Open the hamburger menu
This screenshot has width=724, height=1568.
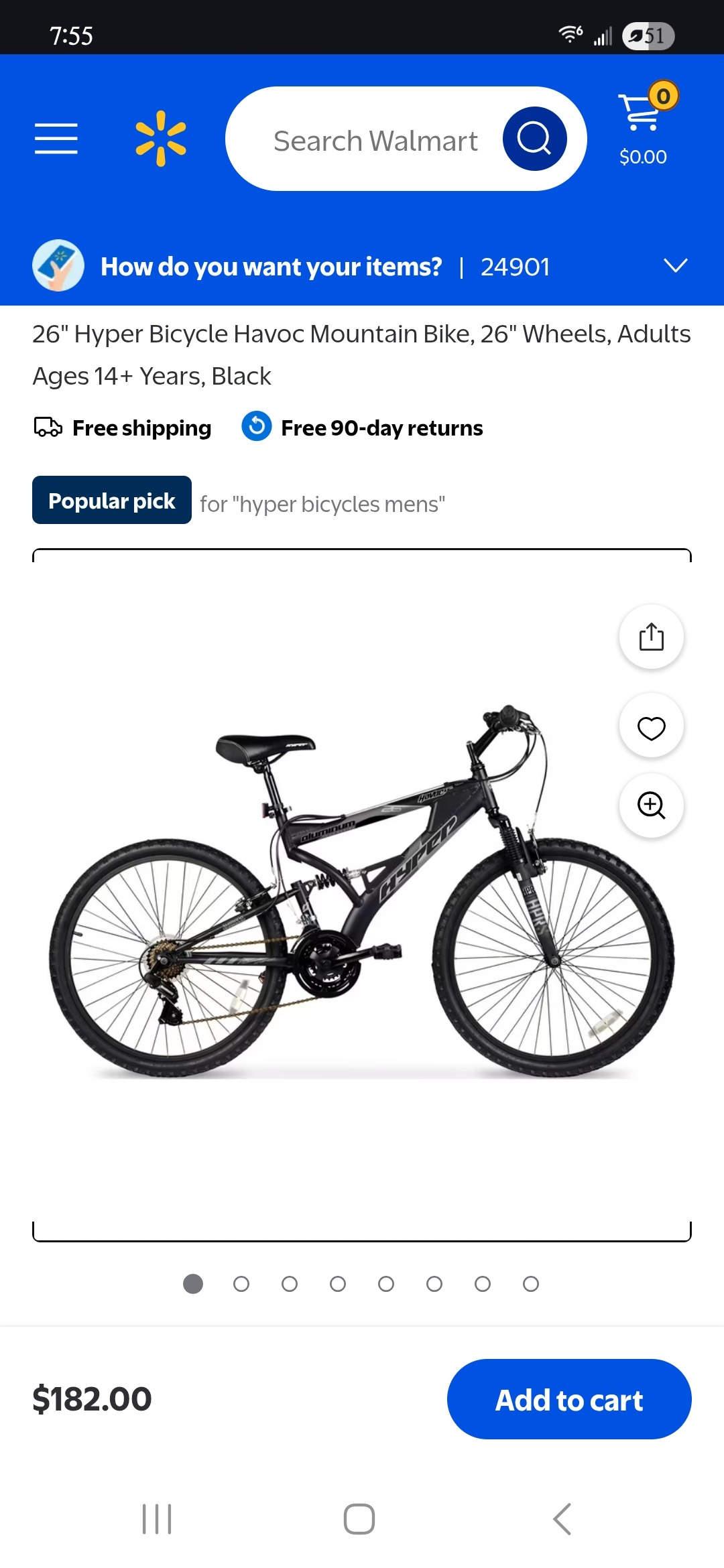coord(56,139)
